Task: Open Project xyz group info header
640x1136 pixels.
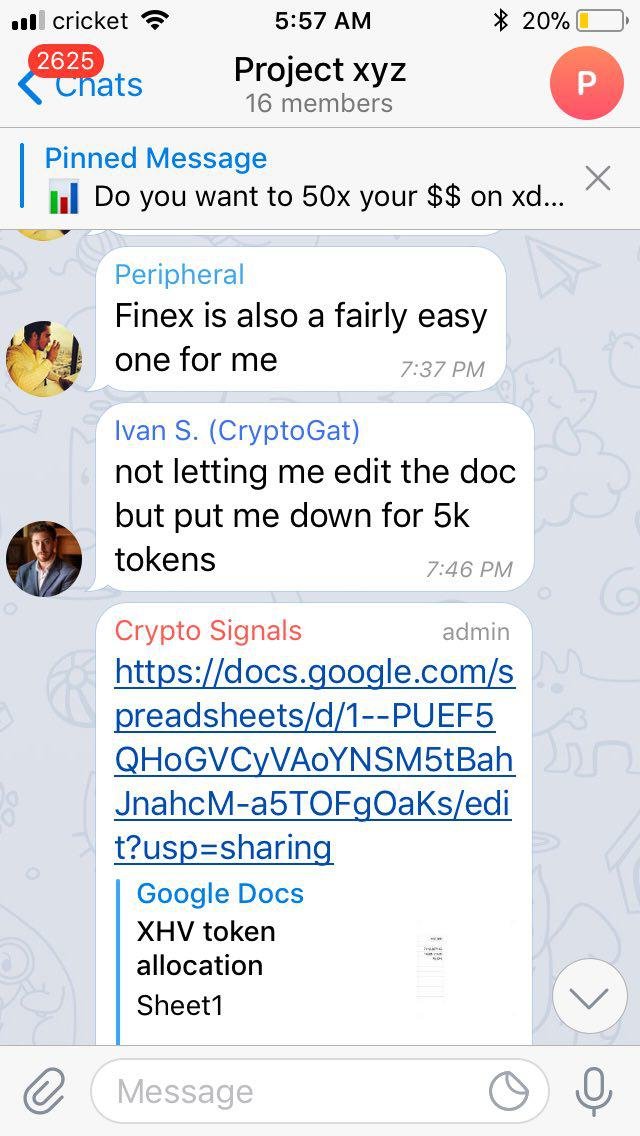Action: tap(319, 85)
